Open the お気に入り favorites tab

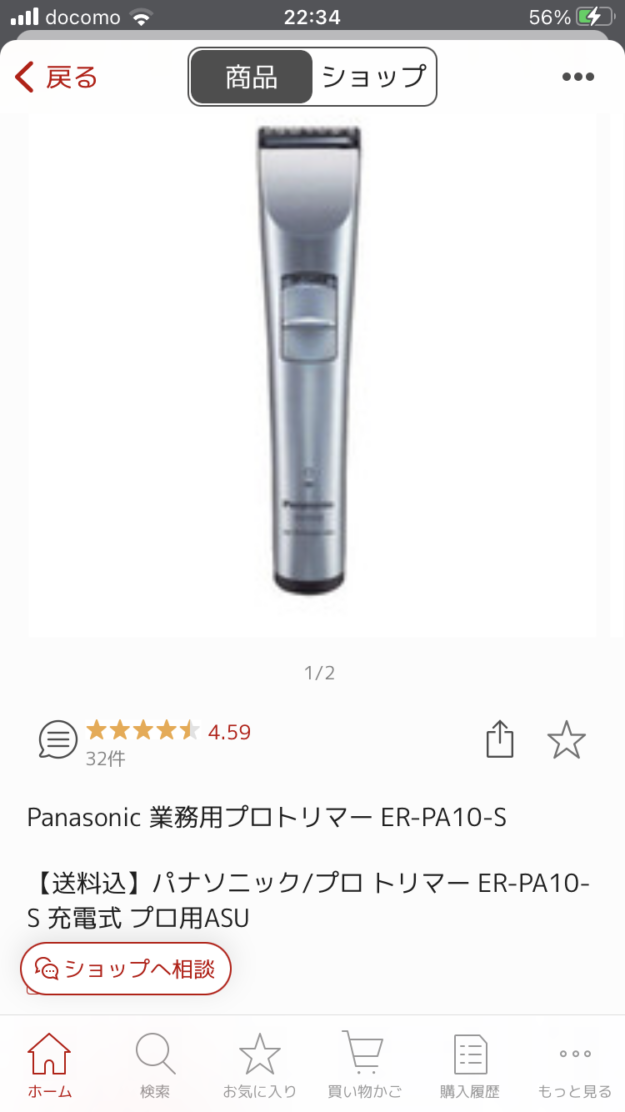pyautogui.click(x=259, y=1066)
